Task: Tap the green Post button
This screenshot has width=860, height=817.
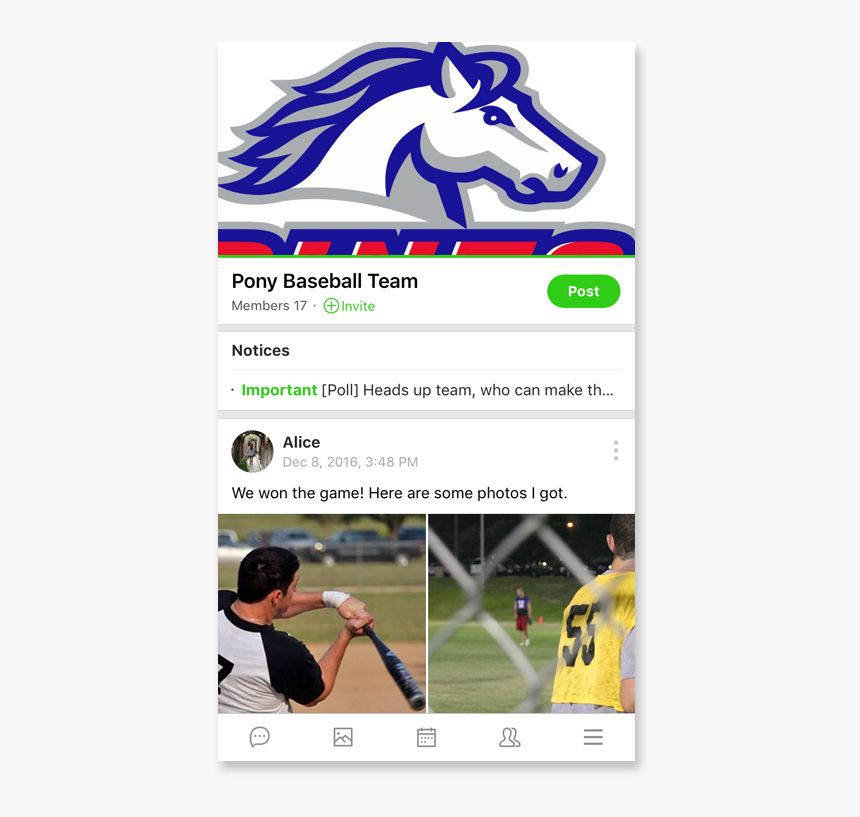Action: [x=583, y=291]
